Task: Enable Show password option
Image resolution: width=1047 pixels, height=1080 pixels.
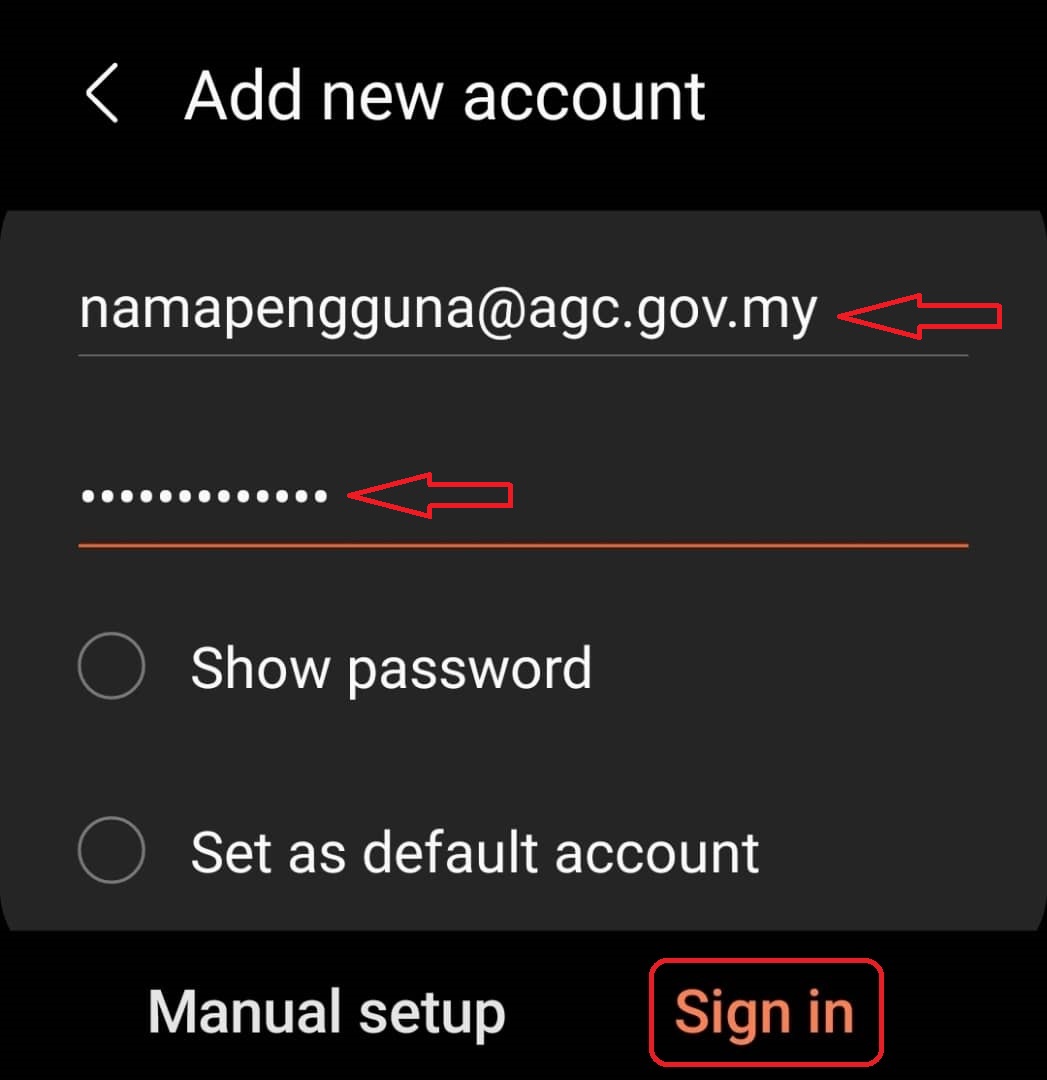Action: [x=112, y=666]
